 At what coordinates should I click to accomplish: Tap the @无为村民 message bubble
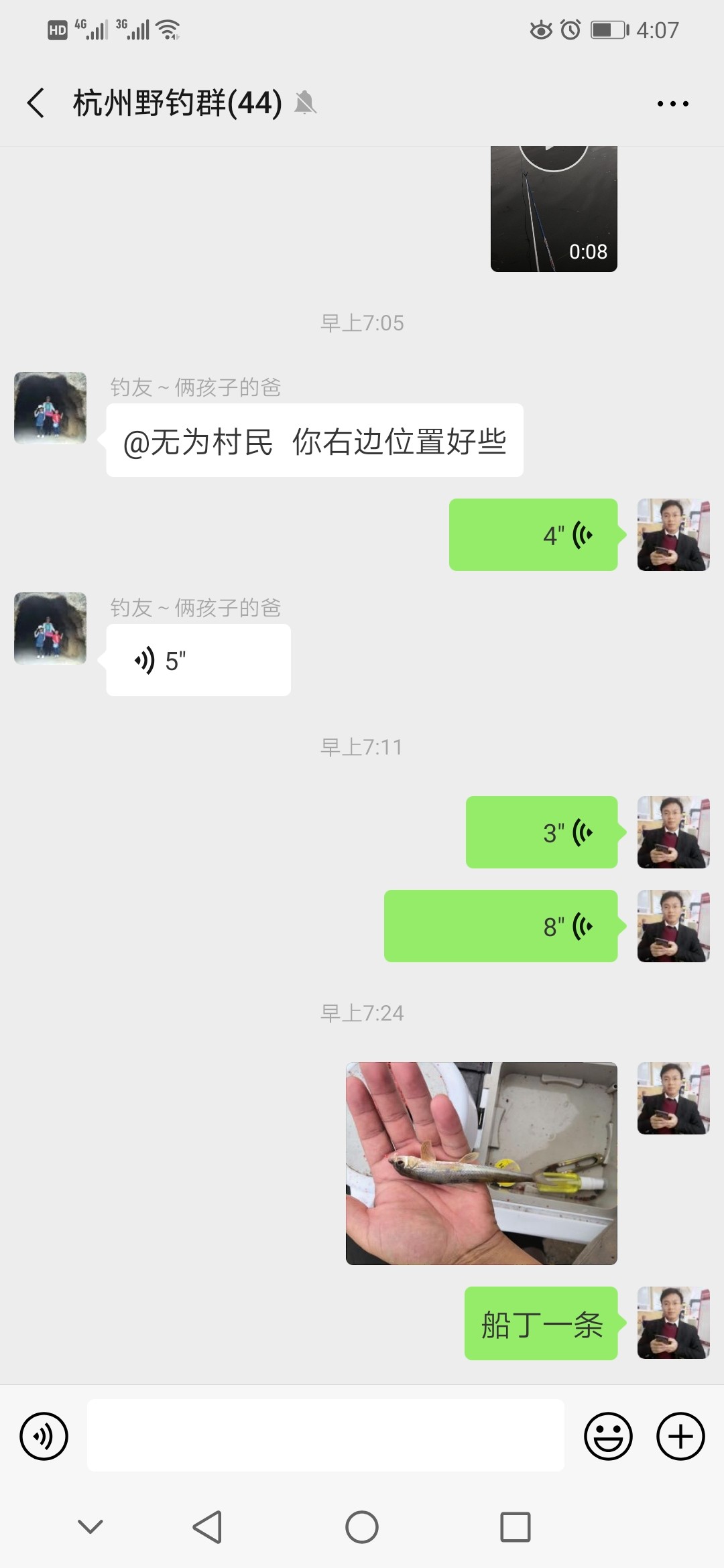[x=314, y=441]
